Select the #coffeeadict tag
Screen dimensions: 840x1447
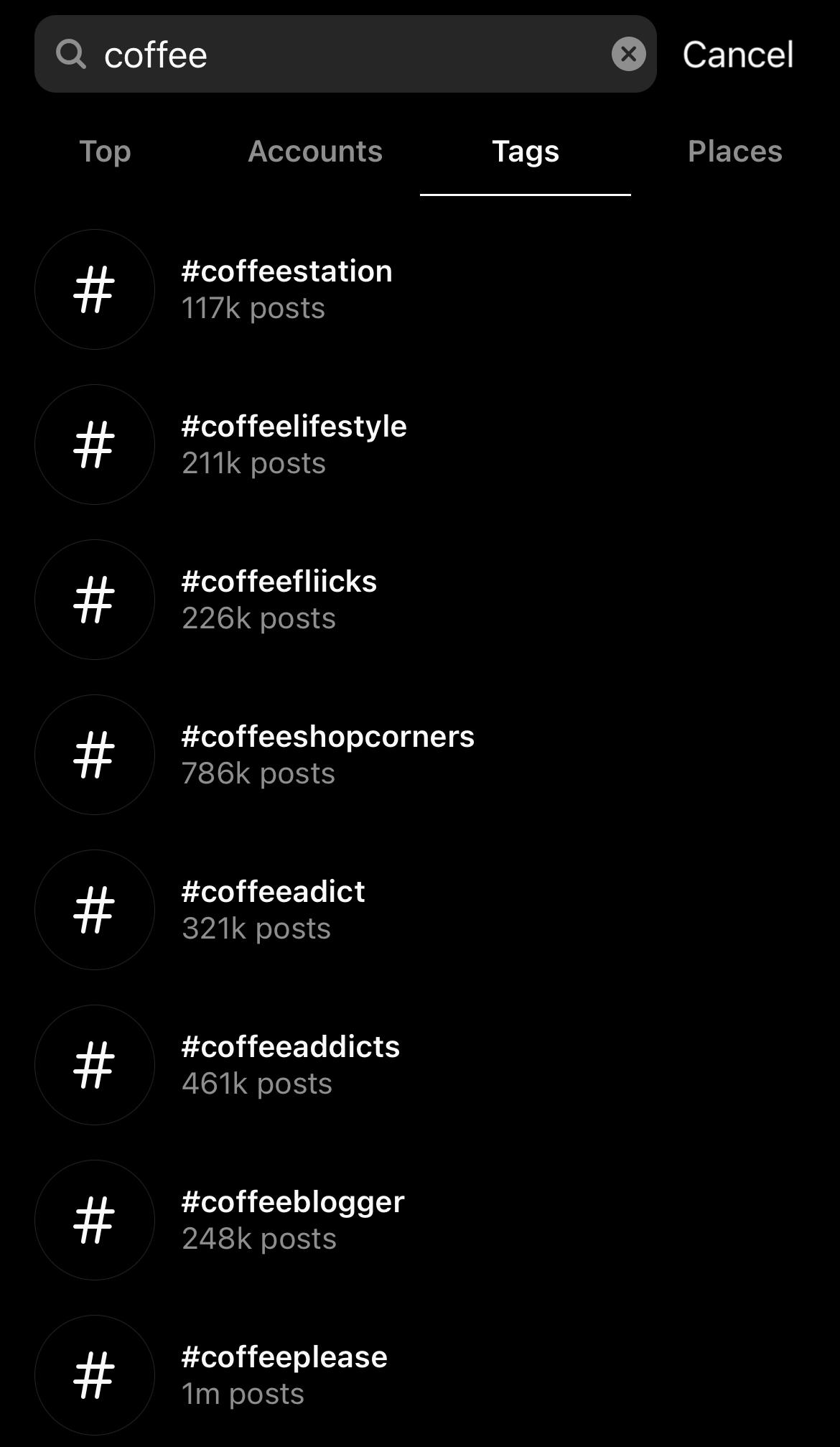tap(274, 910)
